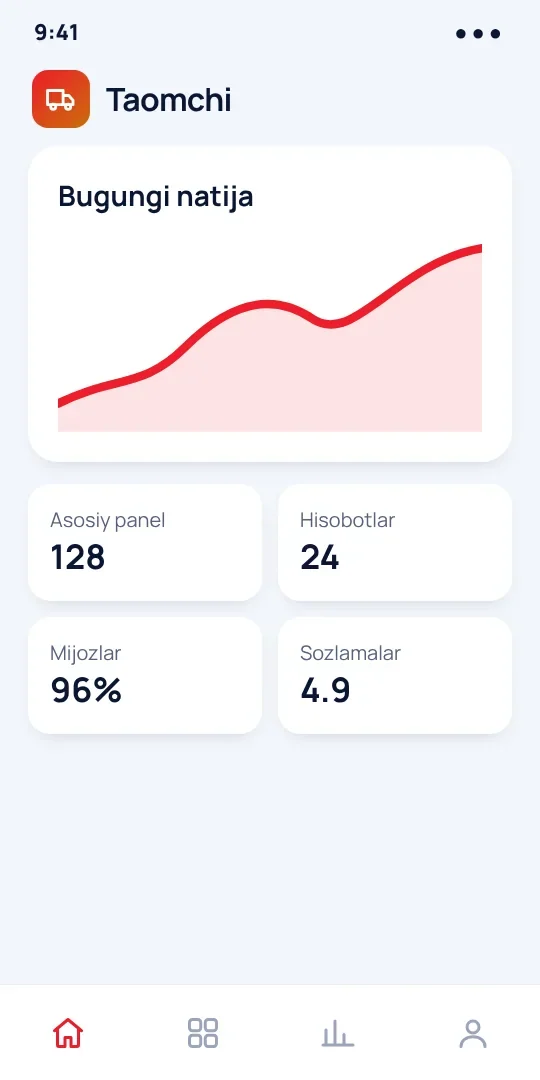View the Mijozlar card

(145, 675)
